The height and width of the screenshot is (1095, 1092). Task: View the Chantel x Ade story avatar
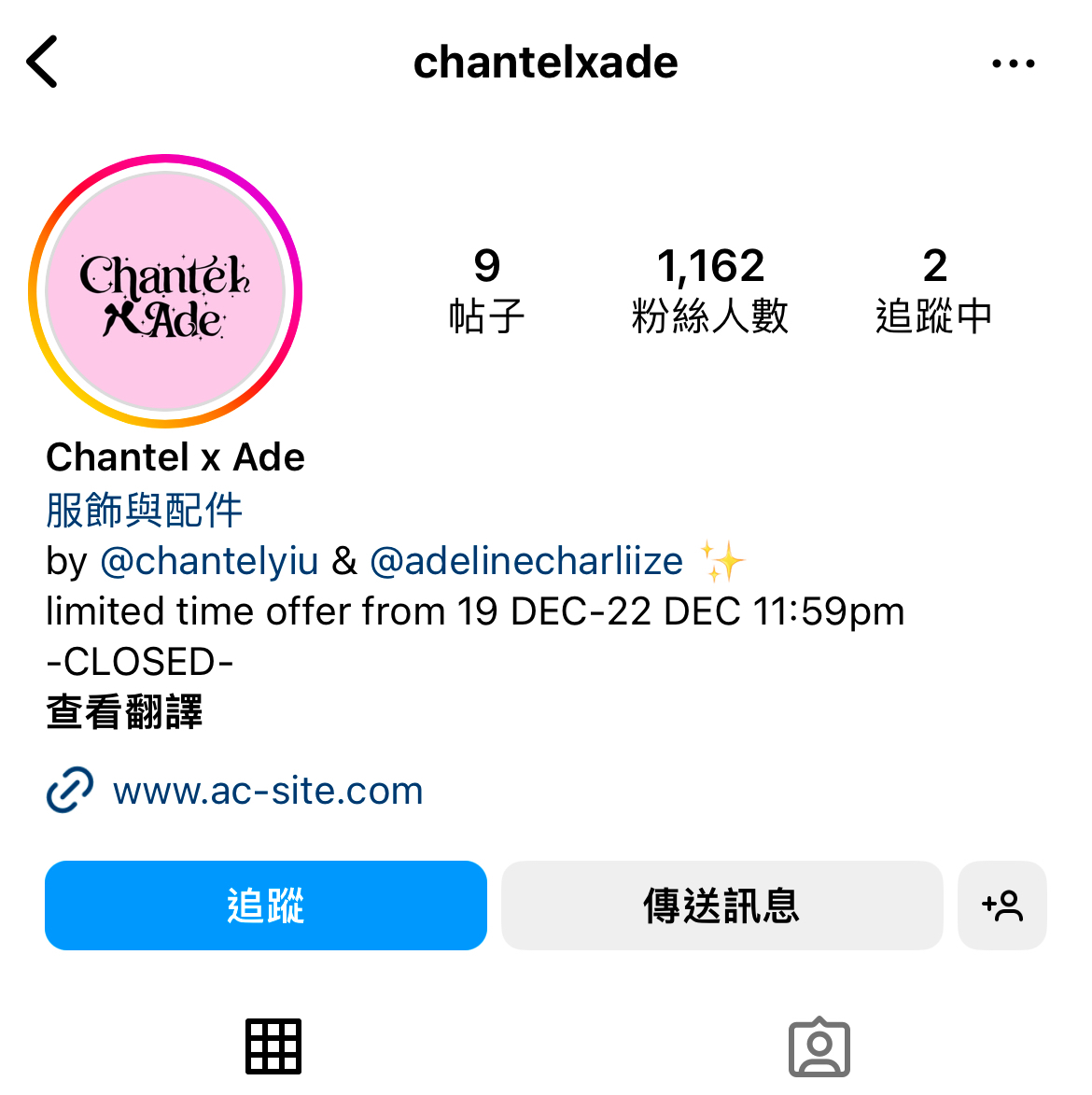tap(165, 291)
